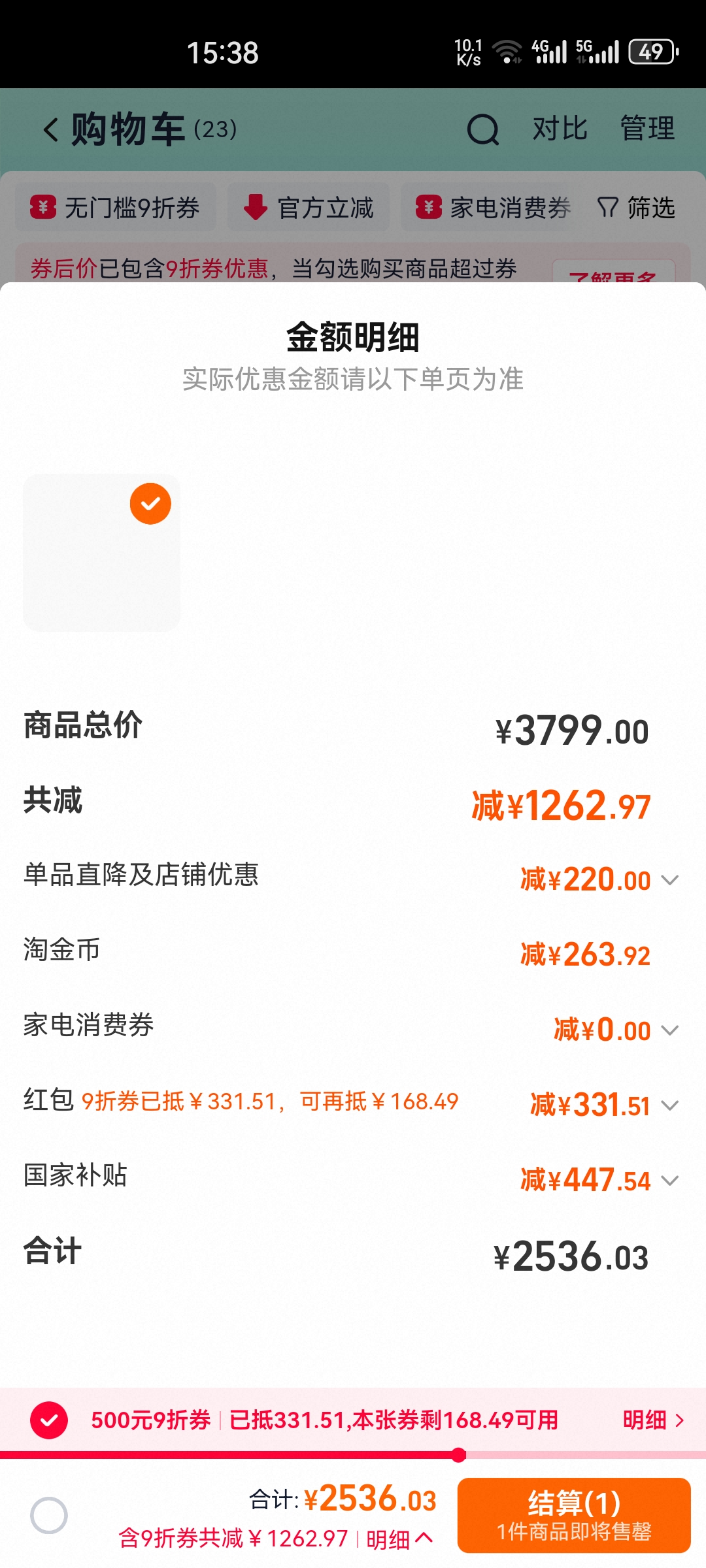Screen dimensions: 706x1568
Task: Switch to the 对比 compare view
Action: click(559, 128)
